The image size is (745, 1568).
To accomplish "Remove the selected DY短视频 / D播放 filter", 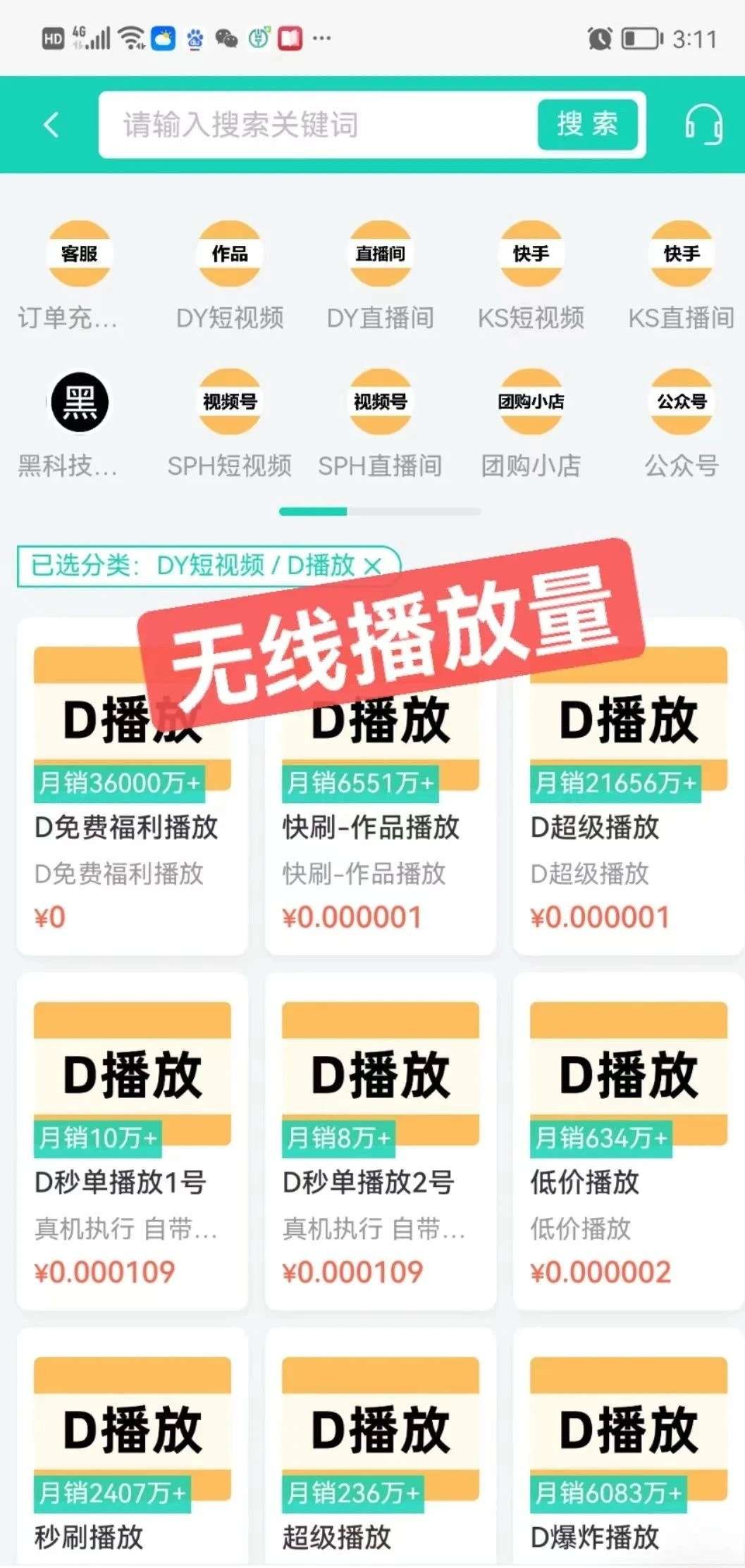I will pyautogui.click(x=373, y=565).
